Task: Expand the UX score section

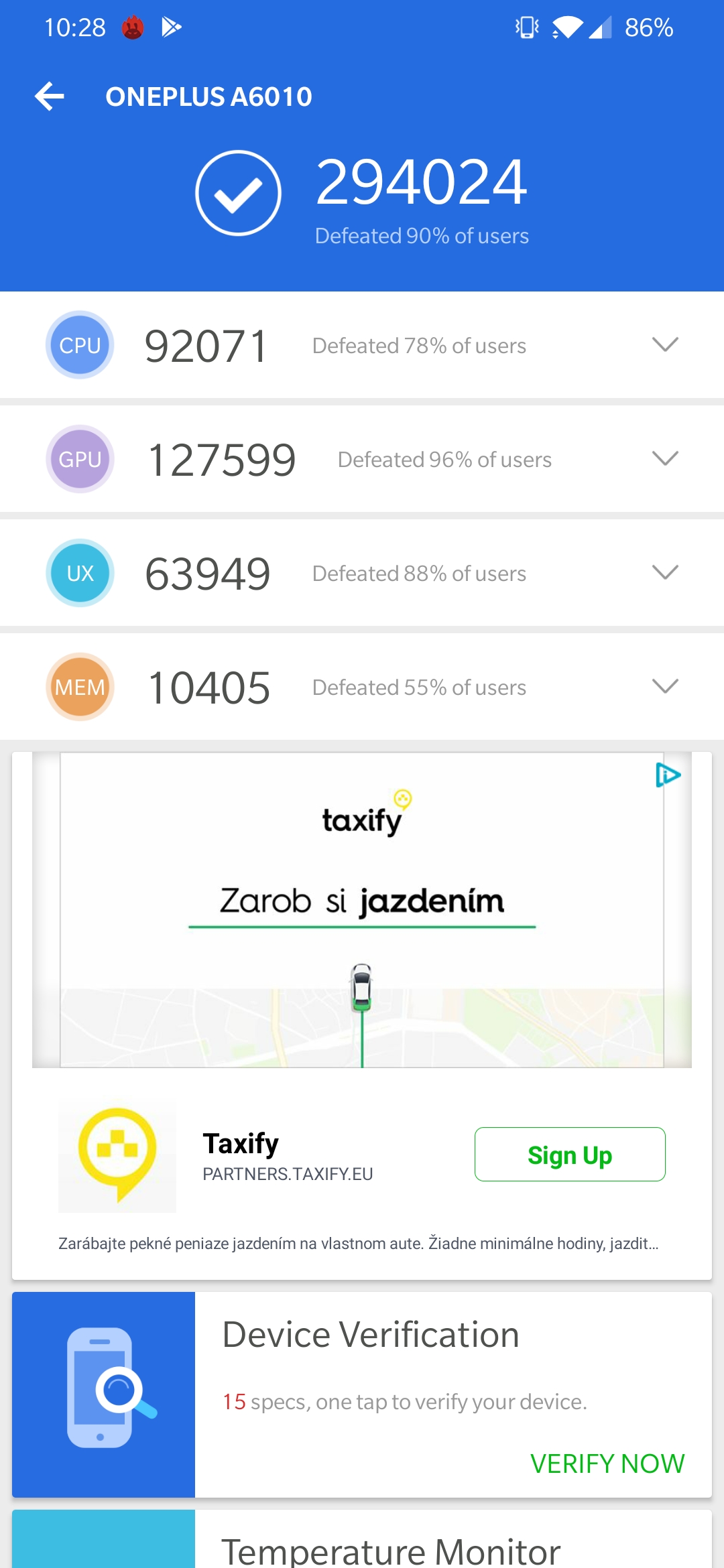Action: tap(665, 572)
